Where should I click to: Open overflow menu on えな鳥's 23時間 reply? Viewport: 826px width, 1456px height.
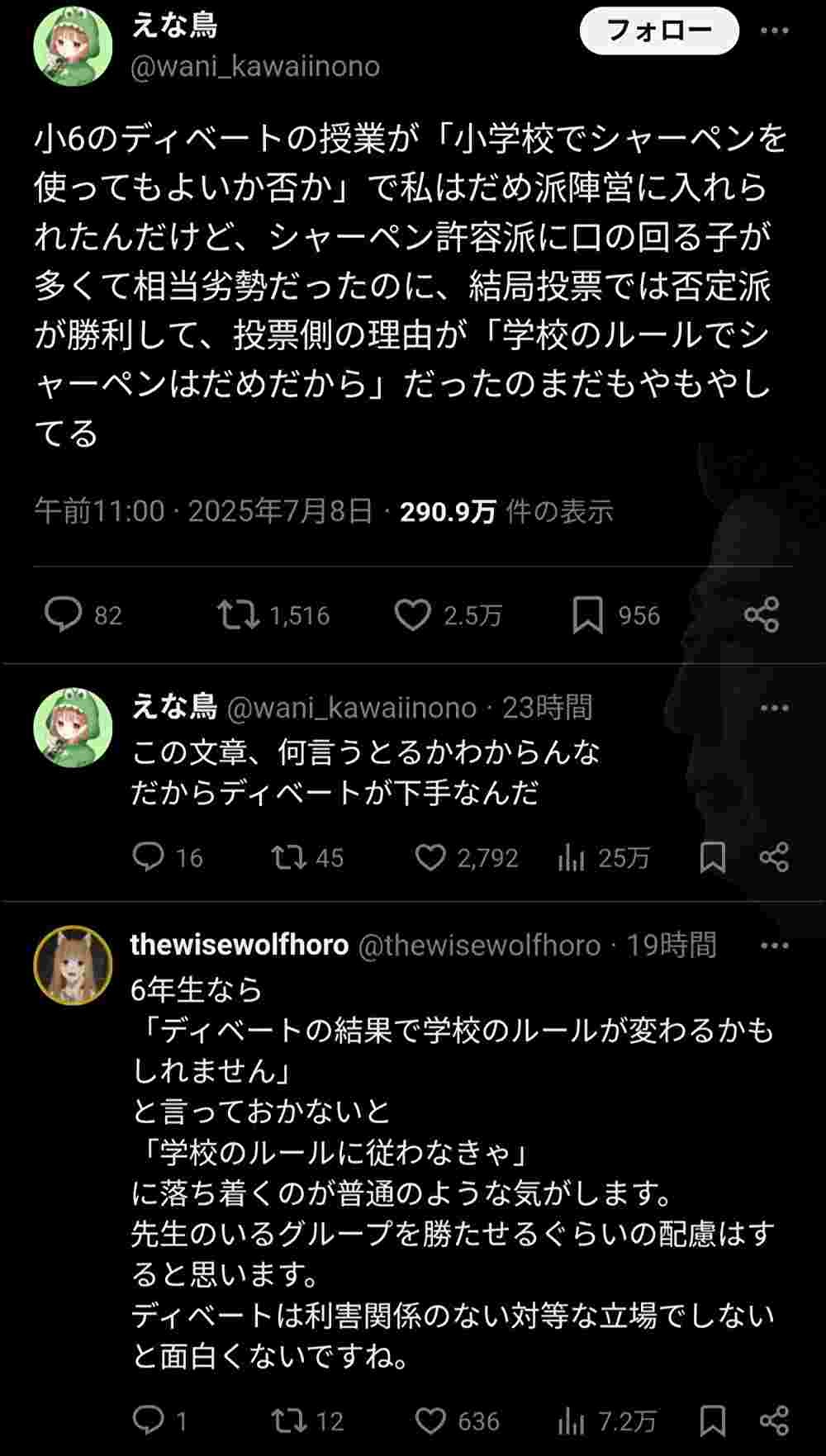(x=774, y=708)
